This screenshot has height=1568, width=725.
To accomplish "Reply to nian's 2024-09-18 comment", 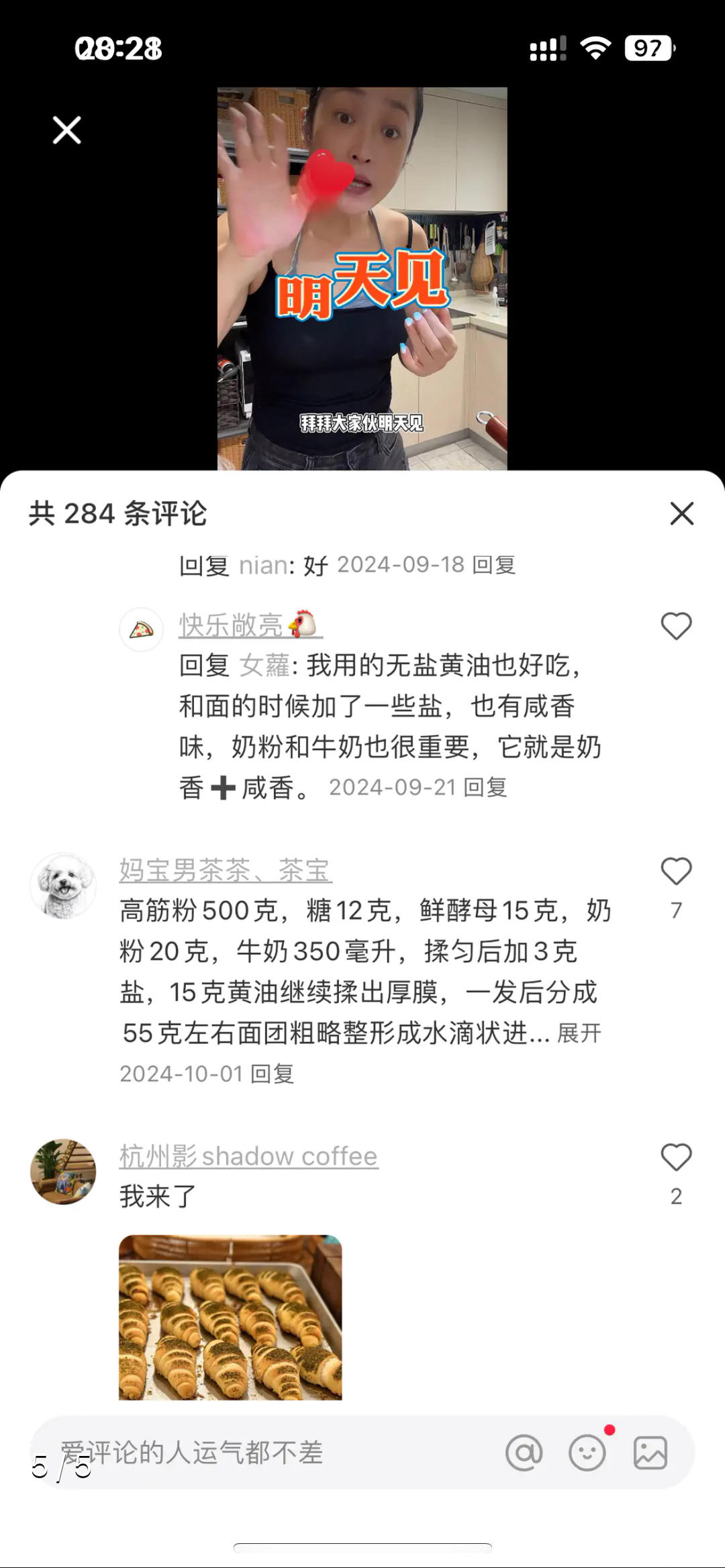I will click(x=494, y=565).
